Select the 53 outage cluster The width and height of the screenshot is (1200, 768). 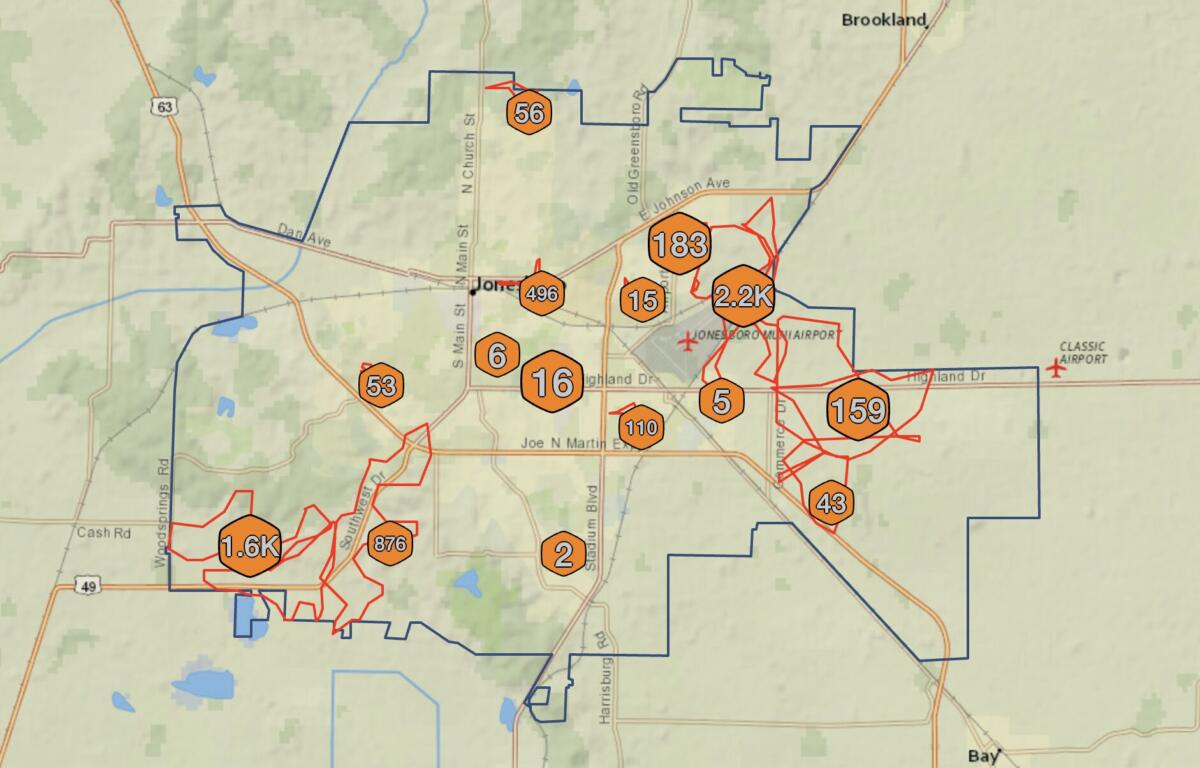tap(381, 385)
